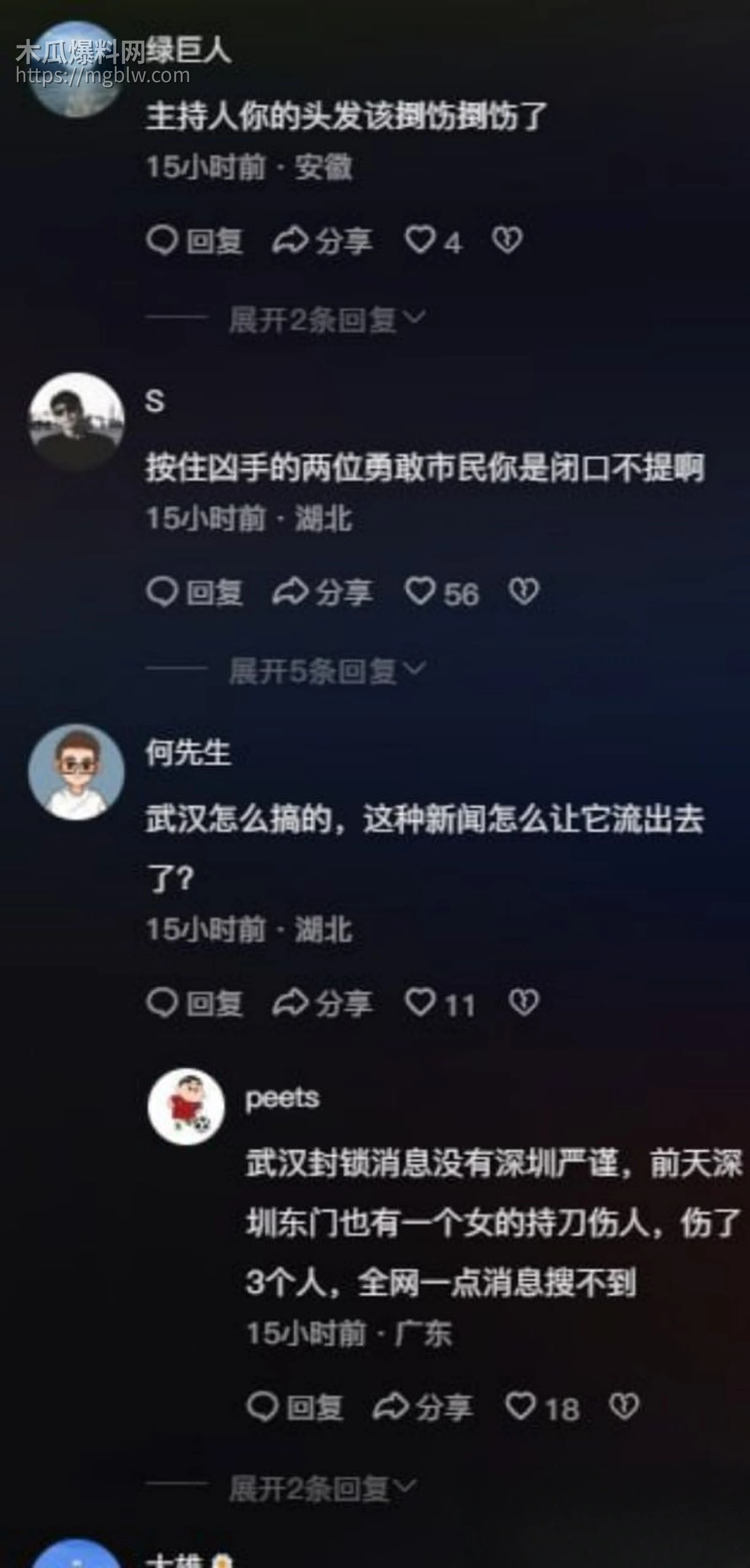750x1568 pixels.
Task: Open S's profile avatar
Action: click(x=76, y=420)
